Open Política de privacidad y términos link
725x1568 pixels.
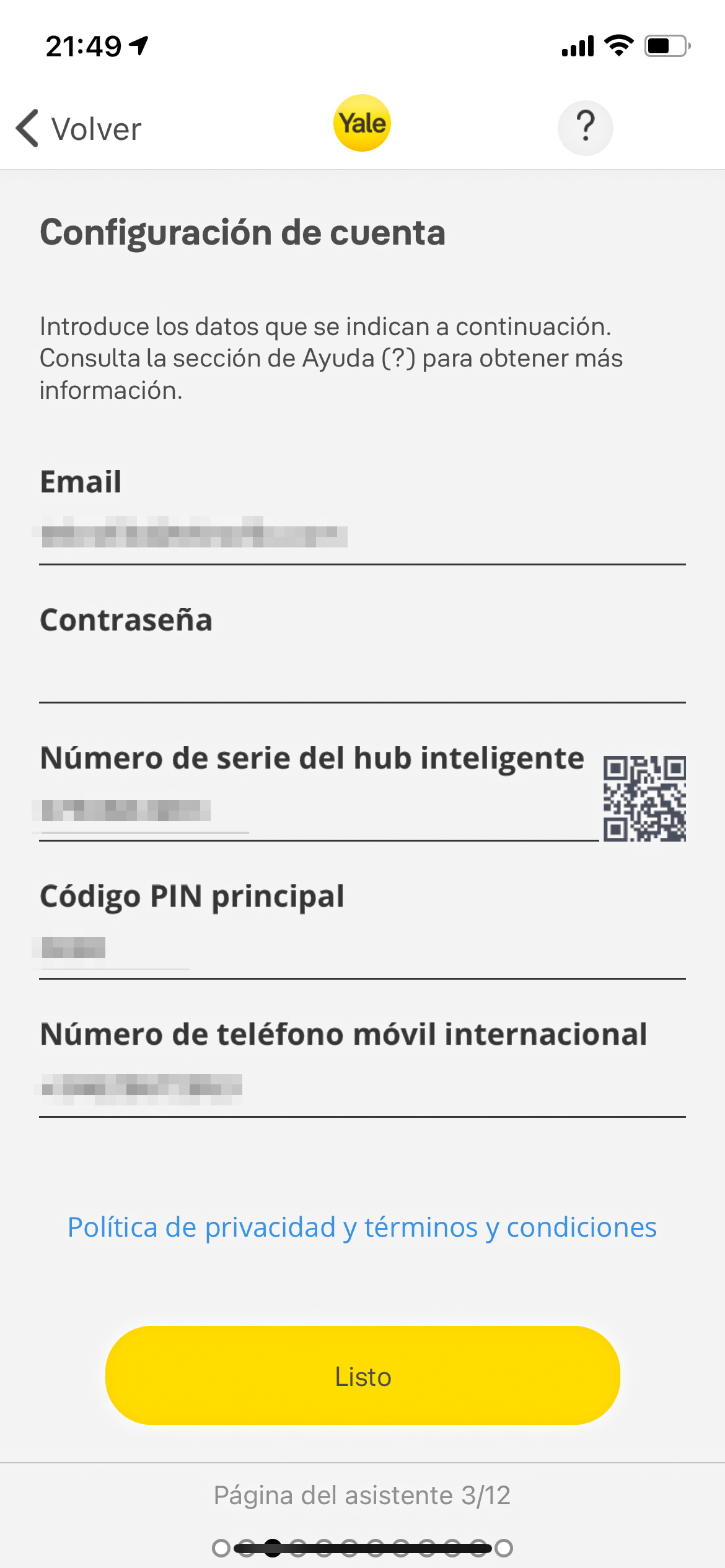pyautogui.click(x=362, y=1227)
